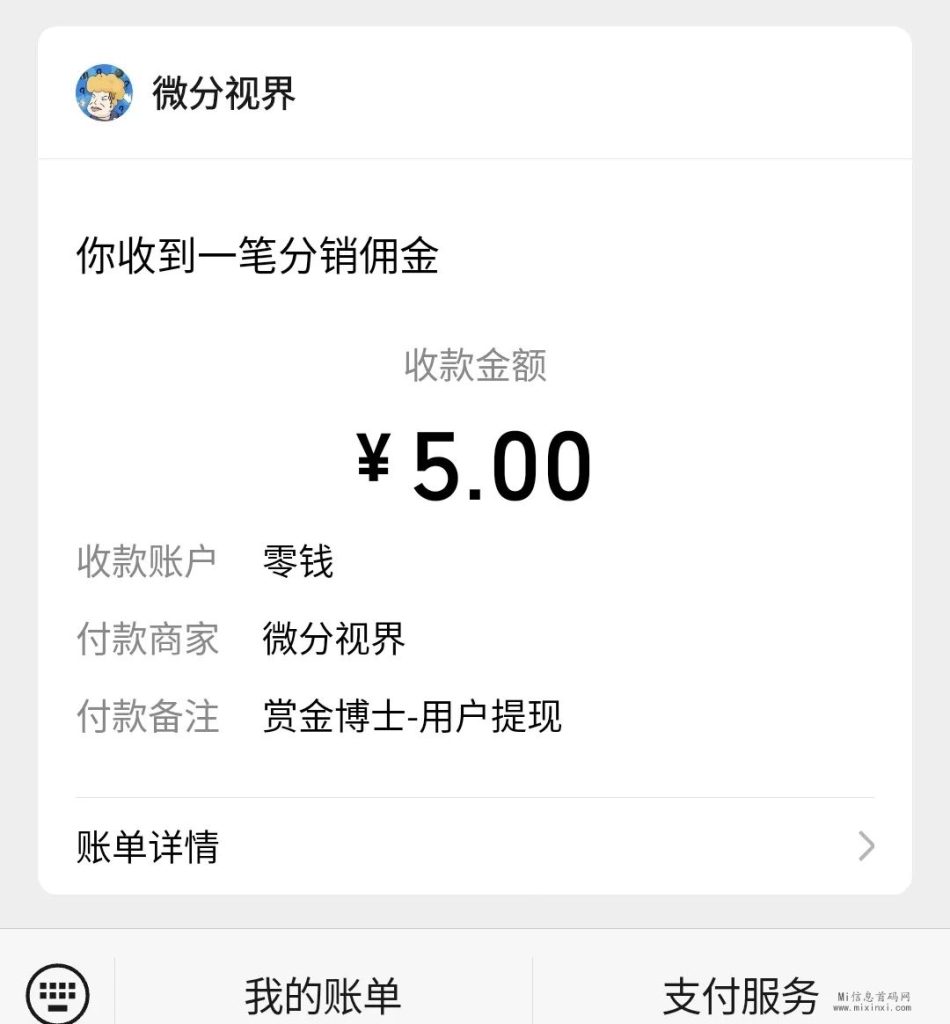Open the 微分视界 merchant header

coord(223,94)
